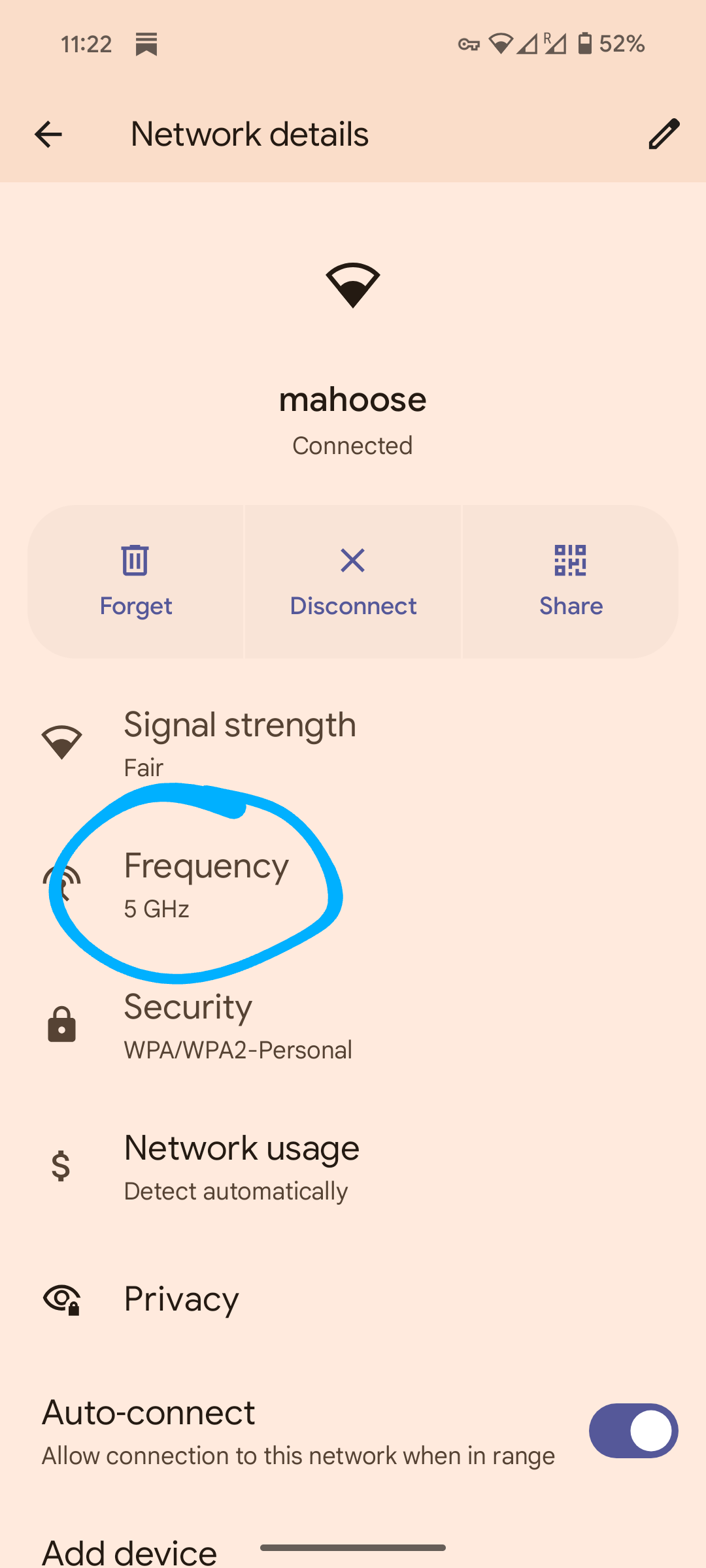Image resolution: width=706 pixels, height=1568 pixels.
Task: Open the Add device option
Action: (x=353, y=1550)
